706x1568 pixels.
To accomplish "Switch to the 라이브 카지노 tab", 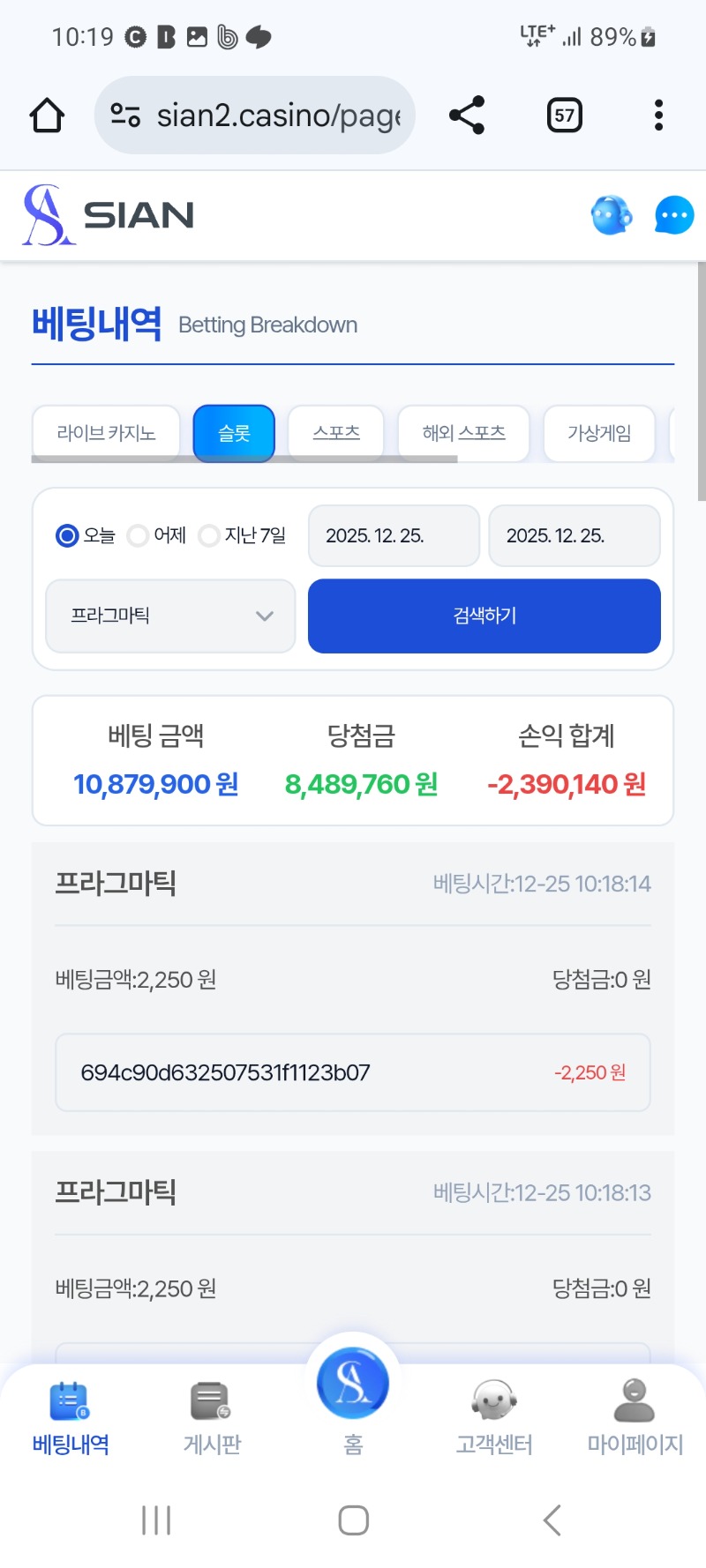I will click(106, 433).
